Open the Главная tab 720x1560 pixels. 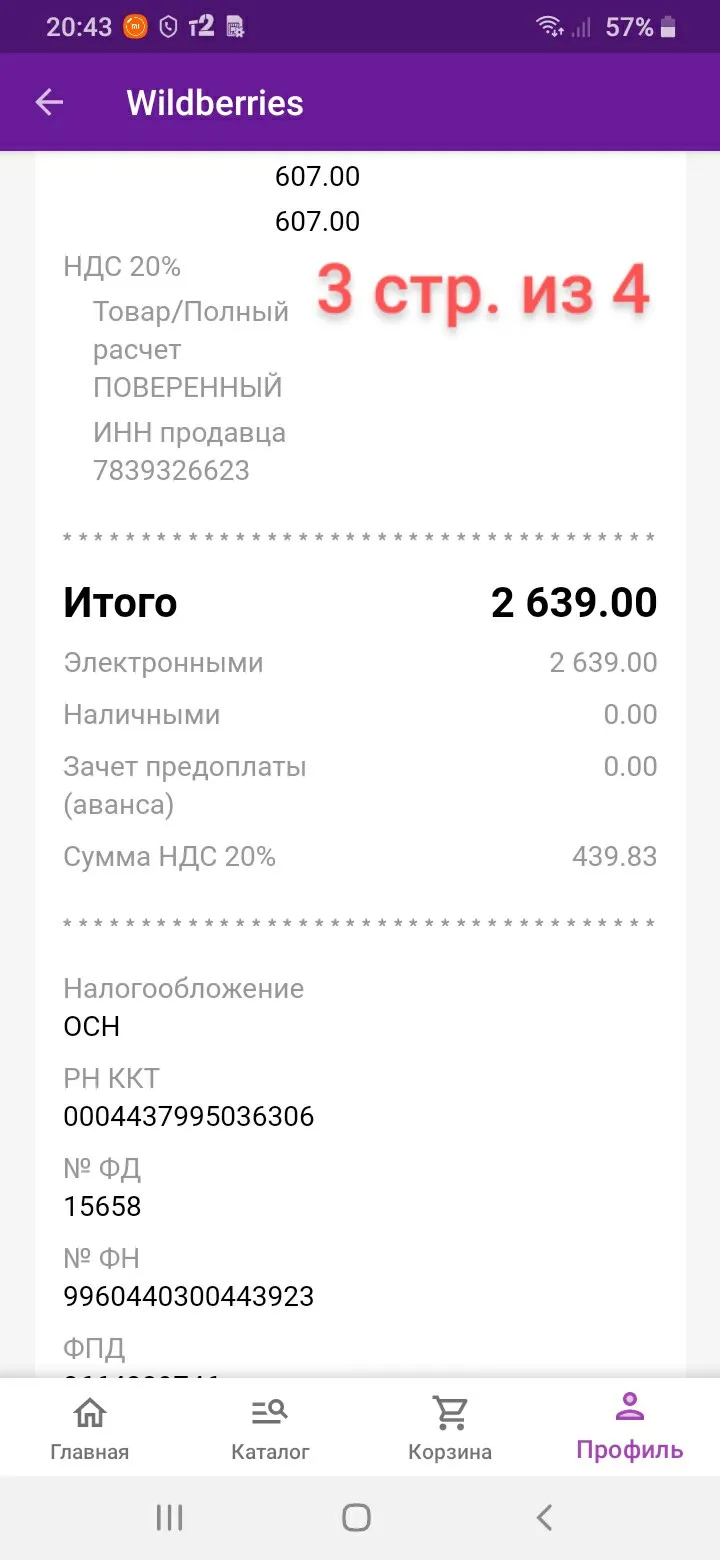pyautogui.click(x=90, y=1428)
